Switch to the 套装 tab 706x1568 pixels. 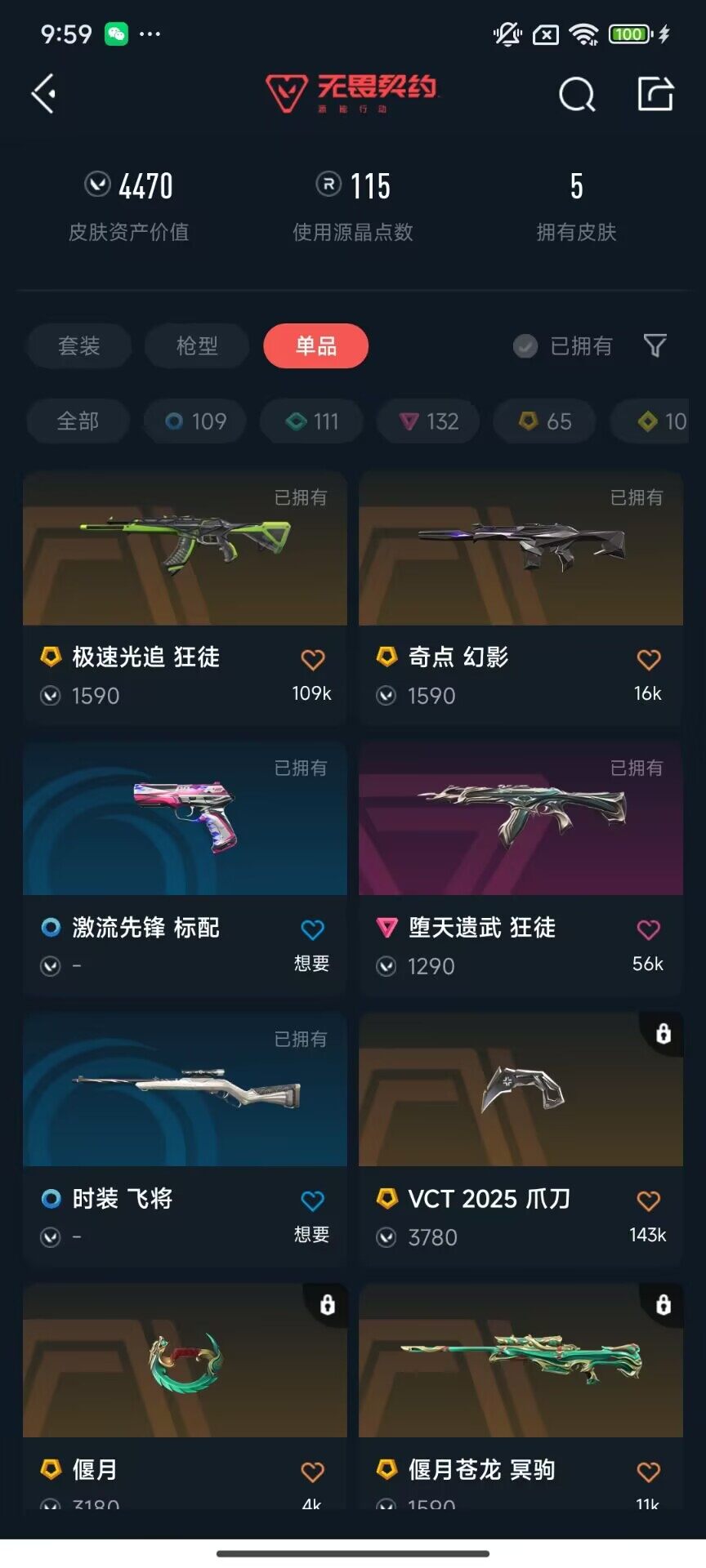click(x=78, y=346)
